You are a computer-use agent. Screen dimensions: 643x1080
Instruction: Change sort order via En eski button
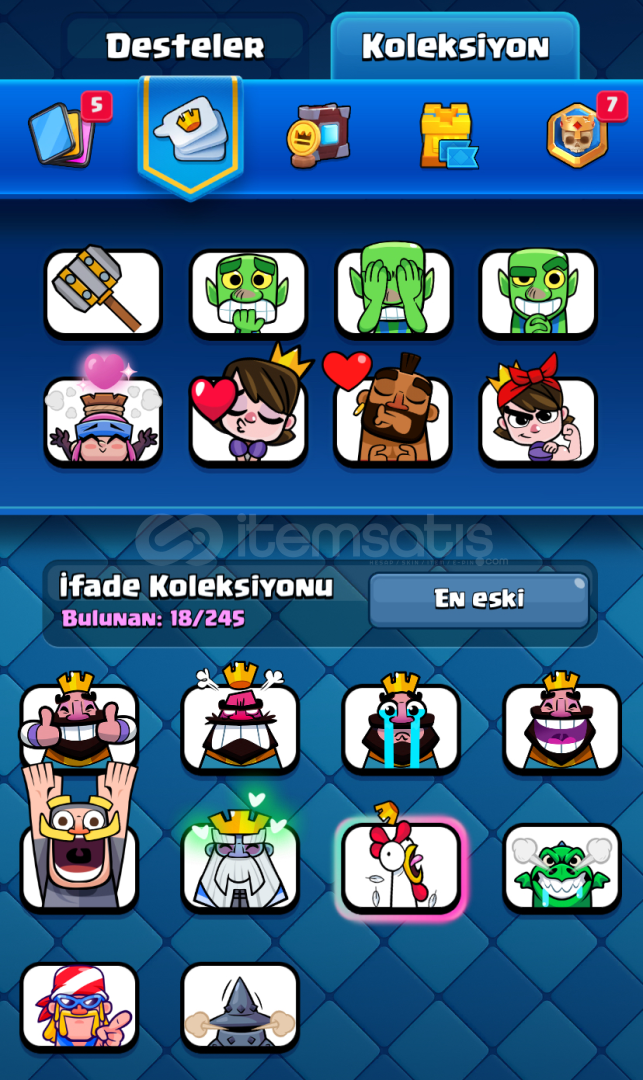click(x=479, y=599)
